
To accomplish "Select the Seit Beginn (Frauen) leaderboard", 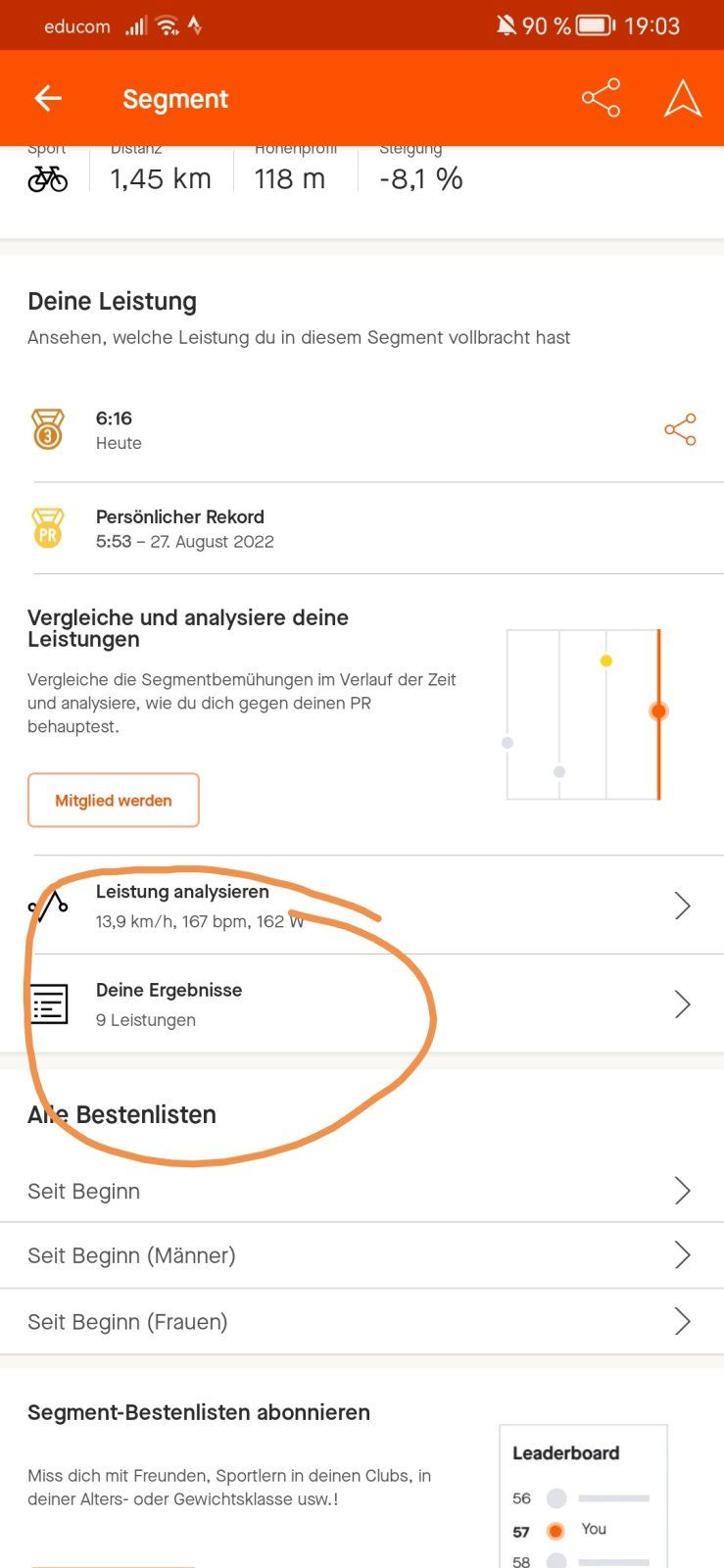I will coord(362,1321).
